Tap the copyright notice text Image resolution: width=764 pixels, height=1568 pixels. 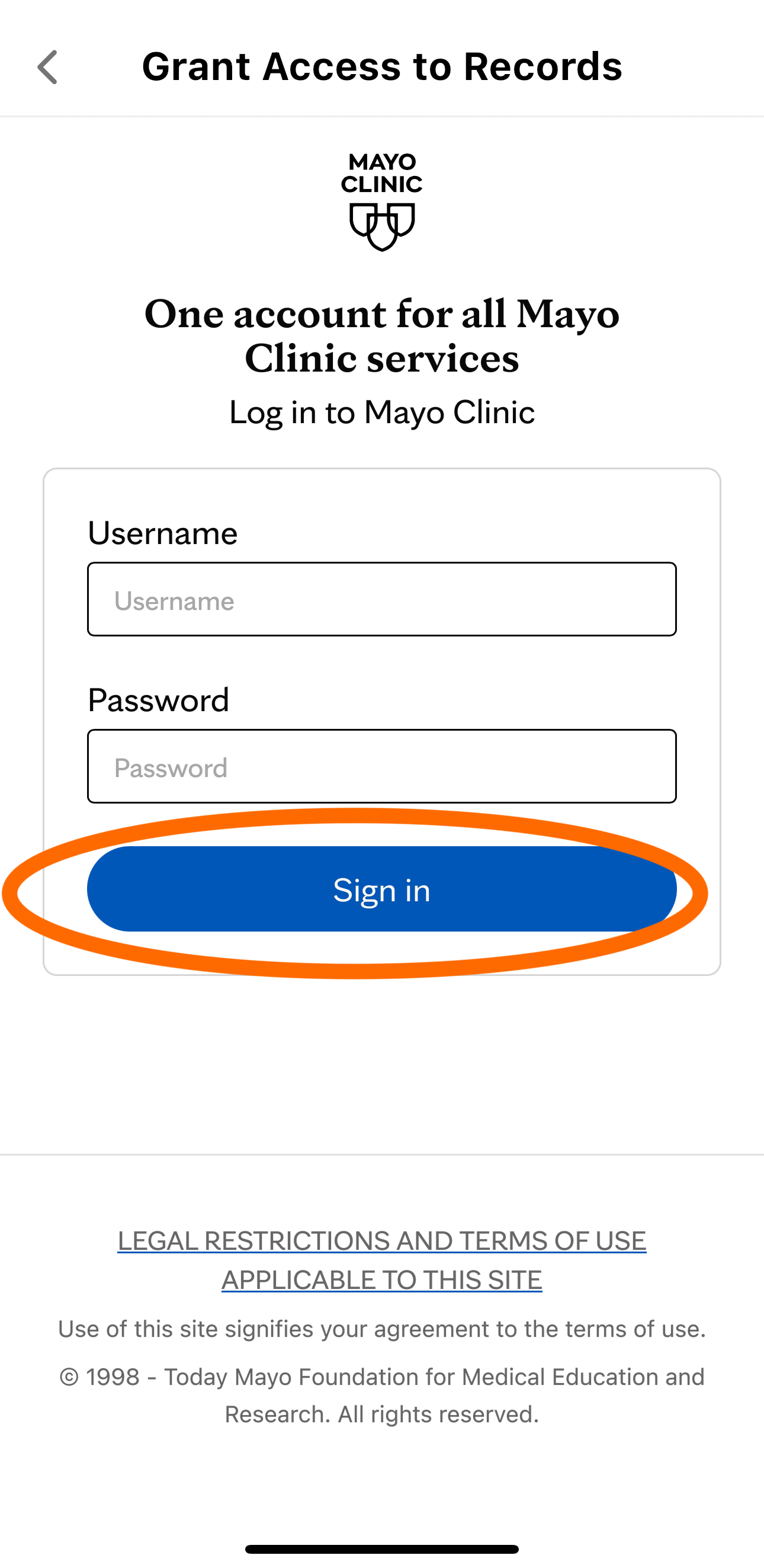coord(382,1394)
